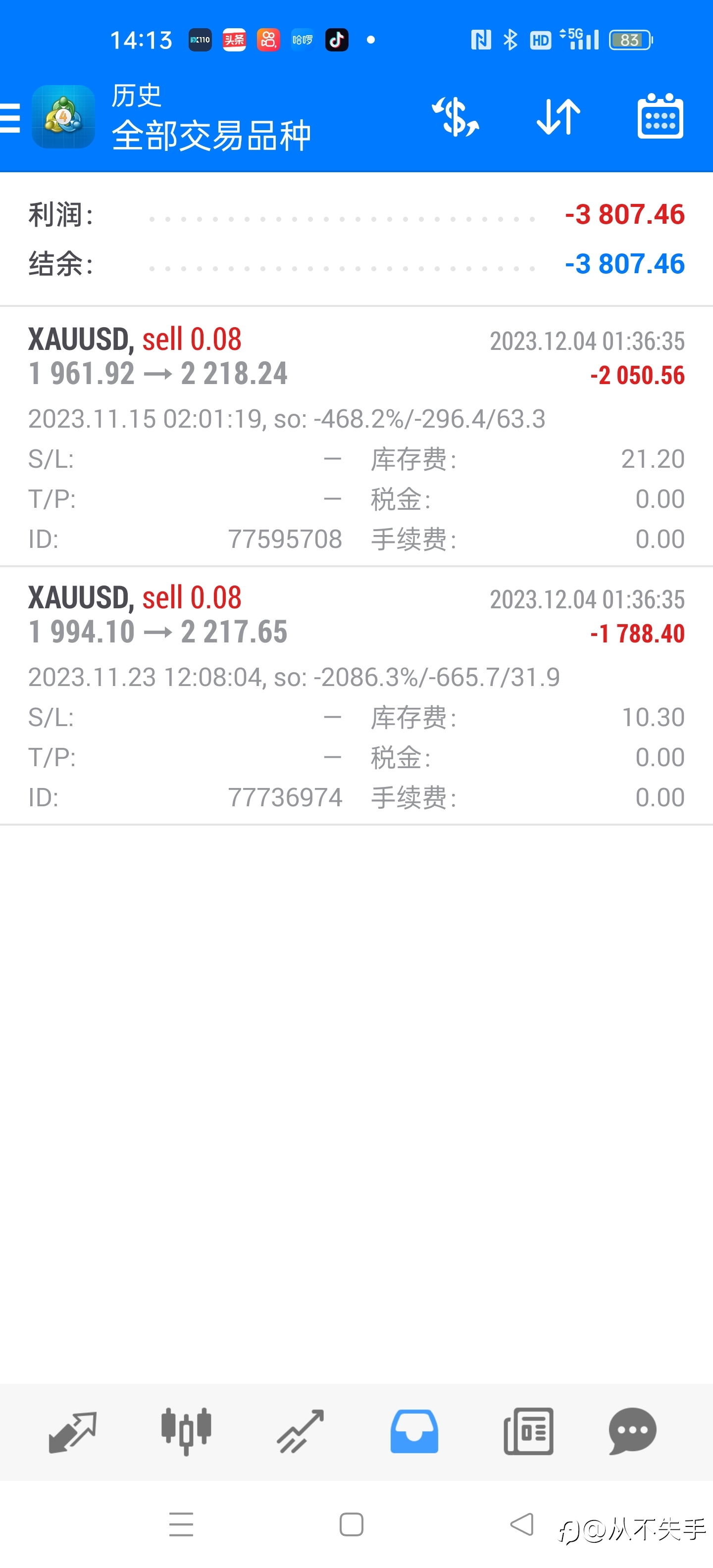Pick a date range with calendar icon

(x=660, y=116)
